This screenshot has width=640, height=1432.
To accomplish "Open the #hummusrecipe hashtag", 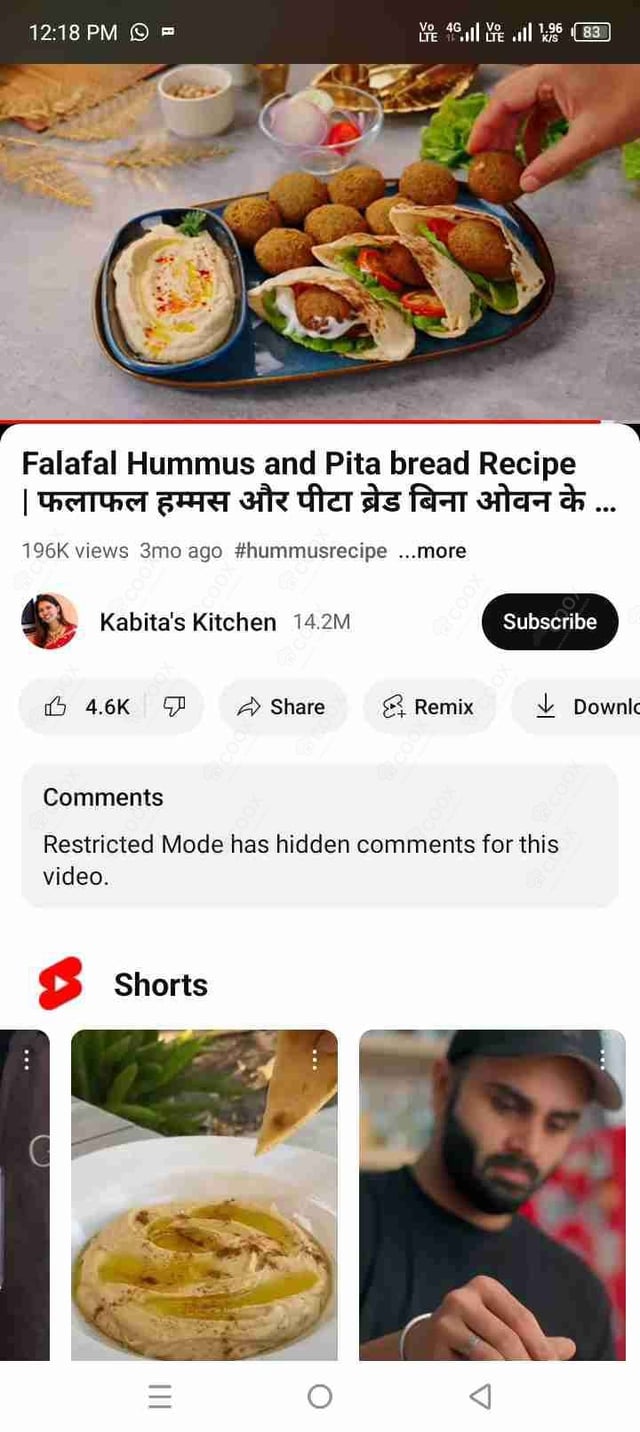I will pyautogui.click(x=310, y=551).
